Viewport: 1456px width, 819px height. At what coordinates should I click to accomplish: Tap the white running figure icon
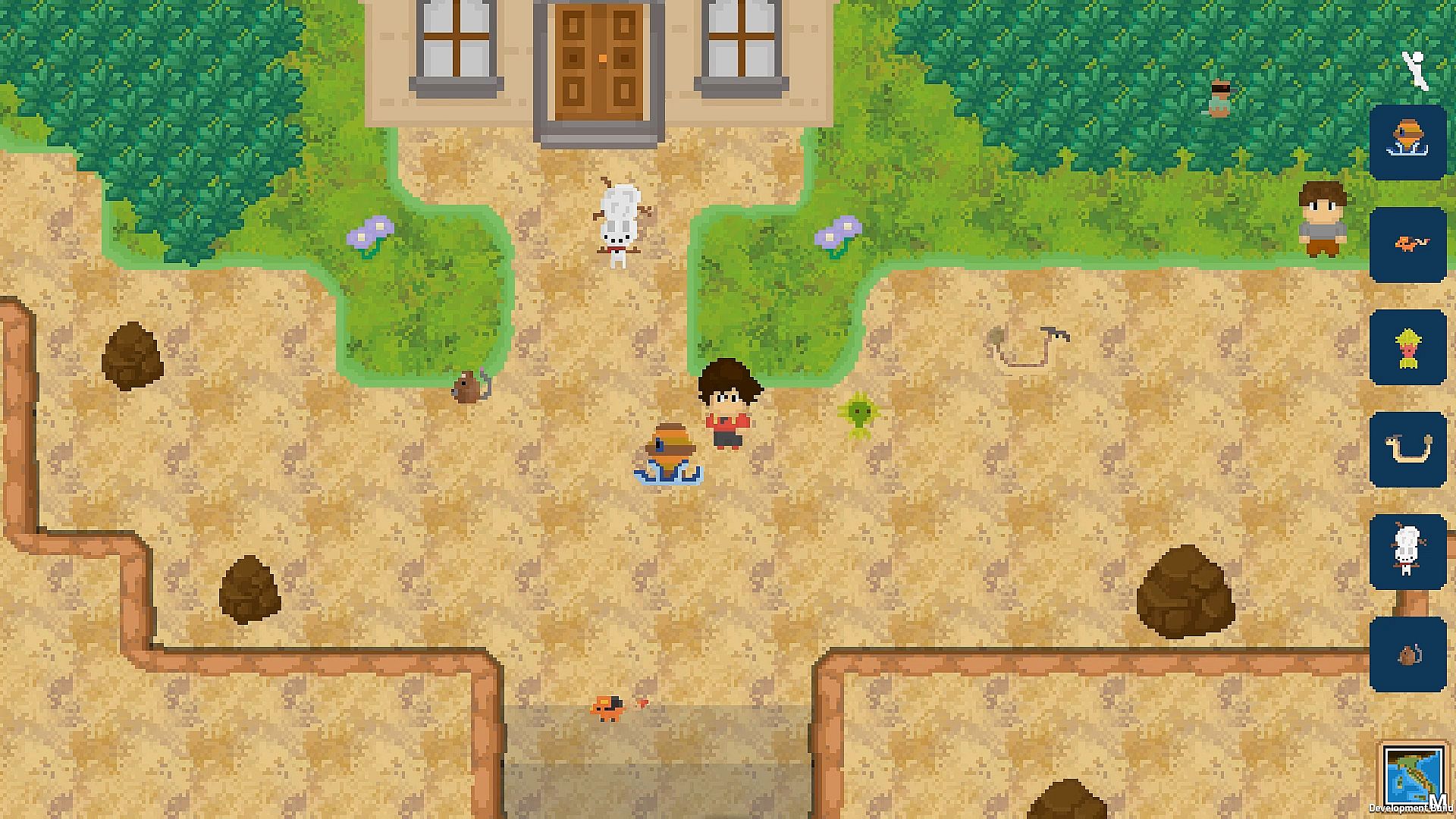coord(1414,71)
